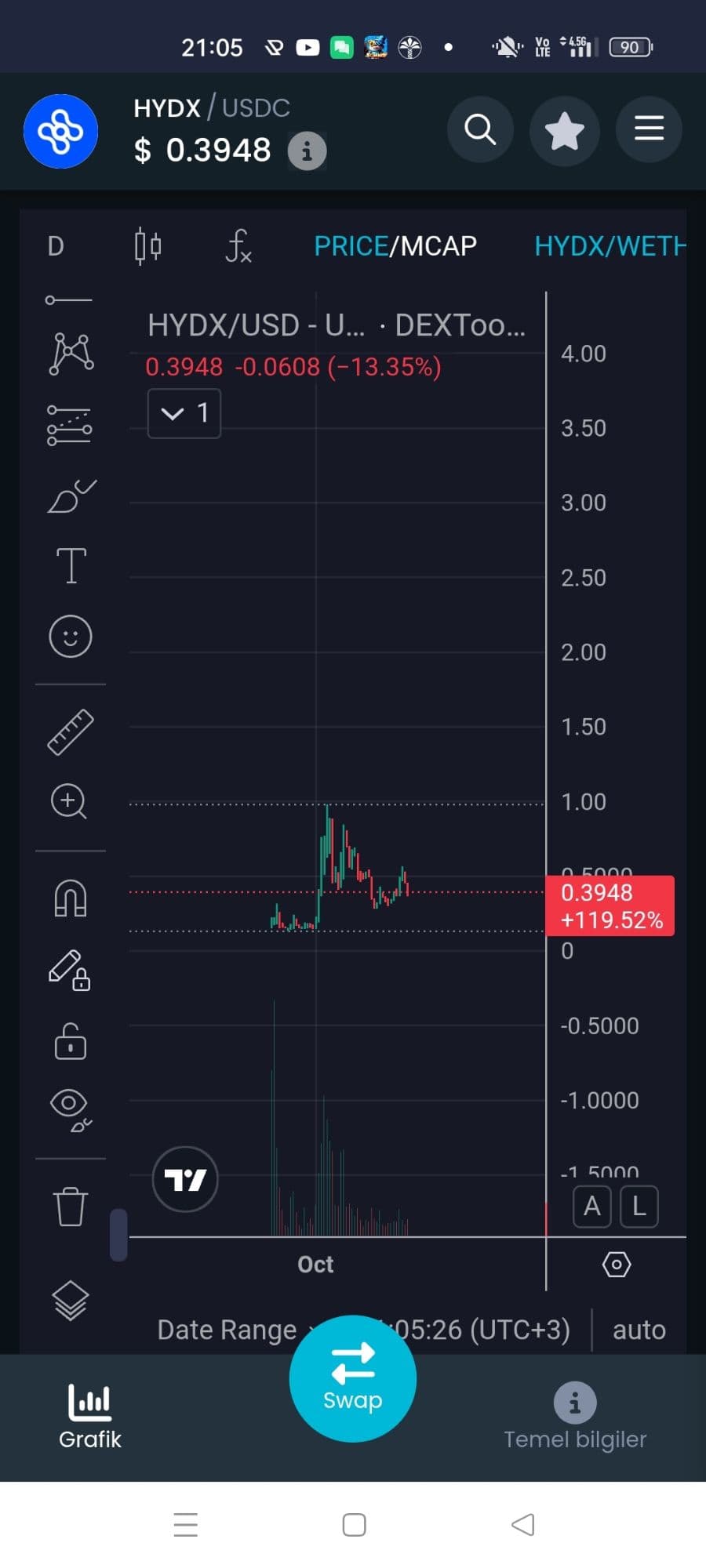The width and height of the screenshot is (706, 1568).
Task: Open the token search
Action: (480, 129)
